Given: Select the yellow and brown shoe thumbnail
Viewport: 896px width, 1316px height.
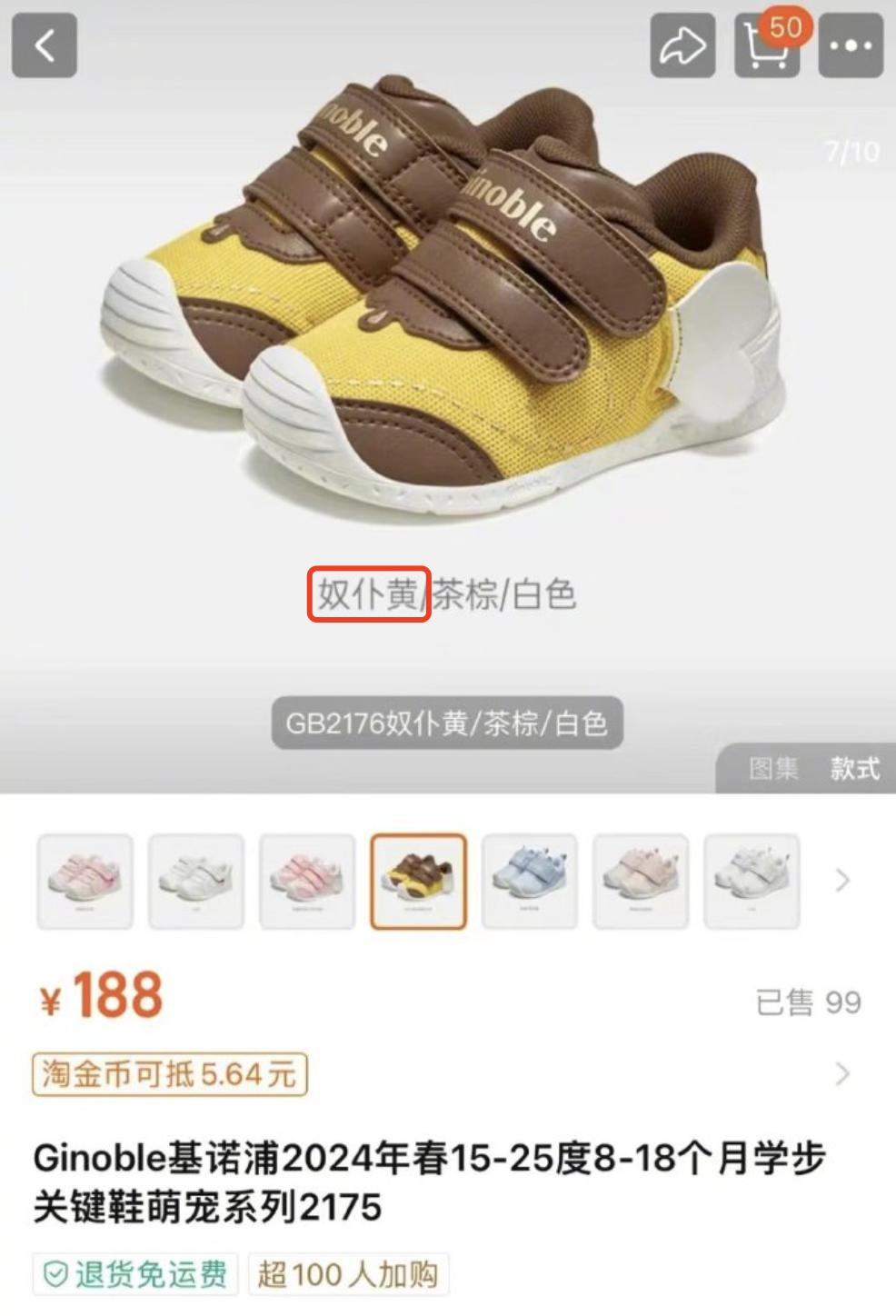Looking at the screenshot, I should coord(418,881).
